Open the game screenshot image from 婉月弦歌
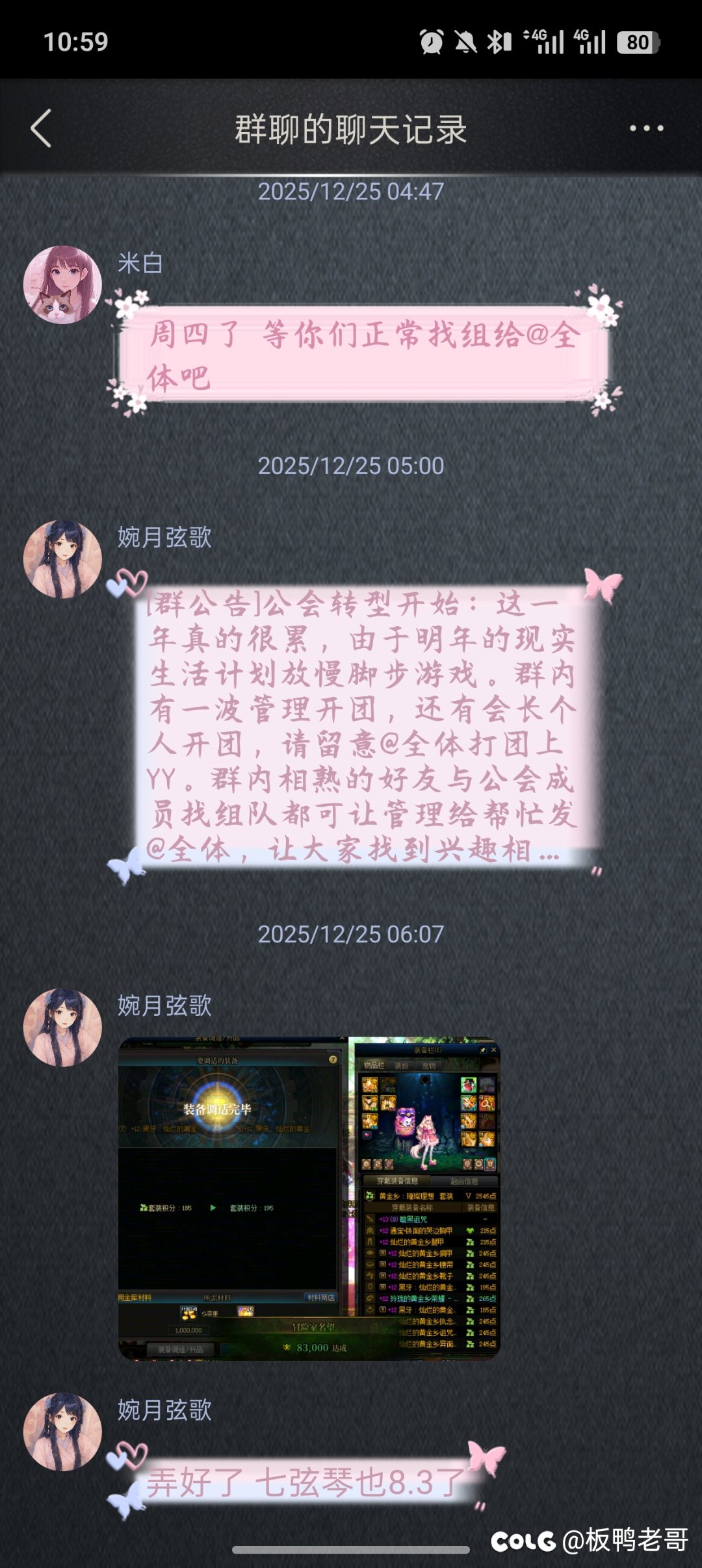 coord(309,1198)
